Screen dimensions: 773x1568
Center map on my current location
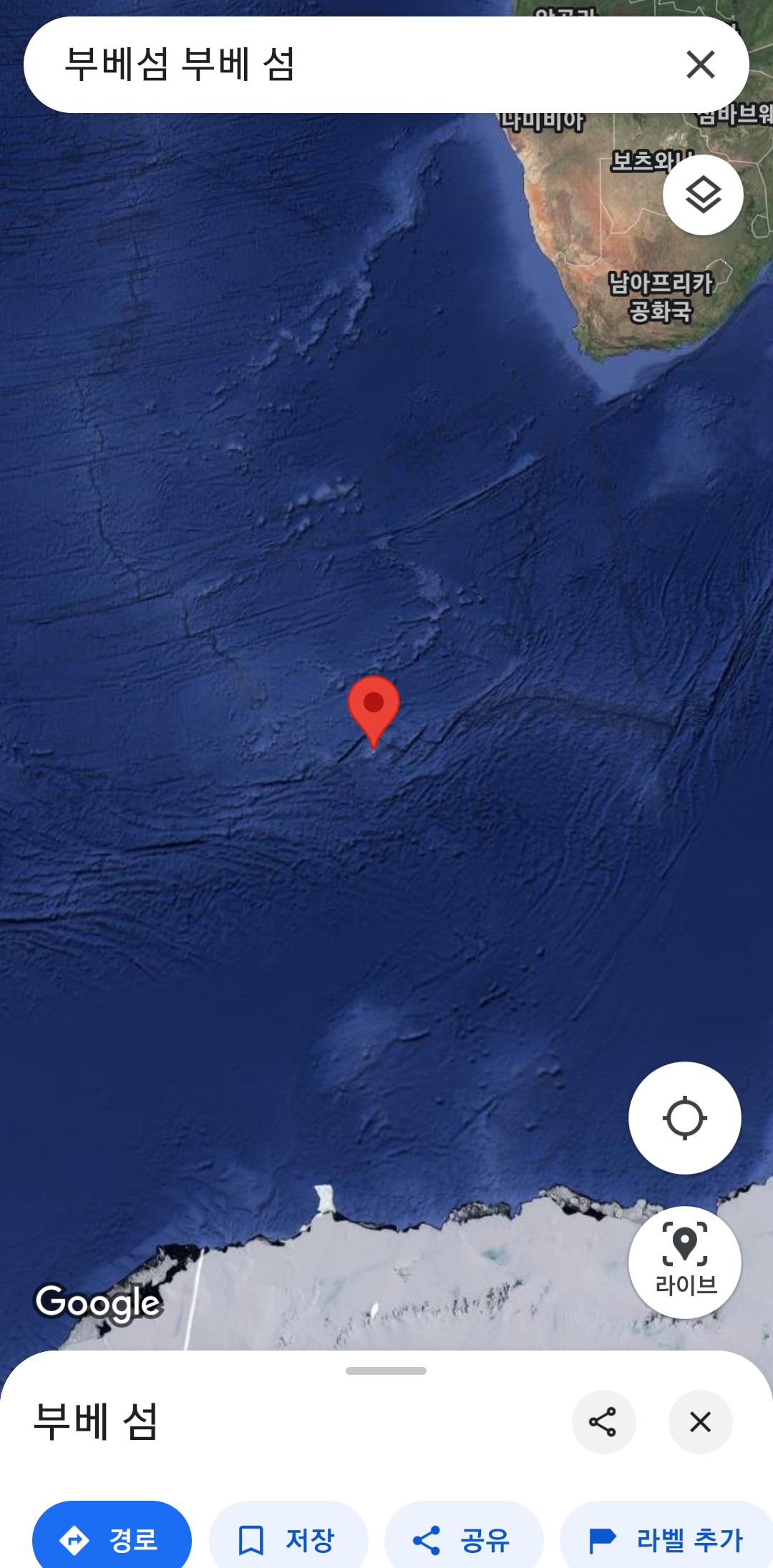684,1118
